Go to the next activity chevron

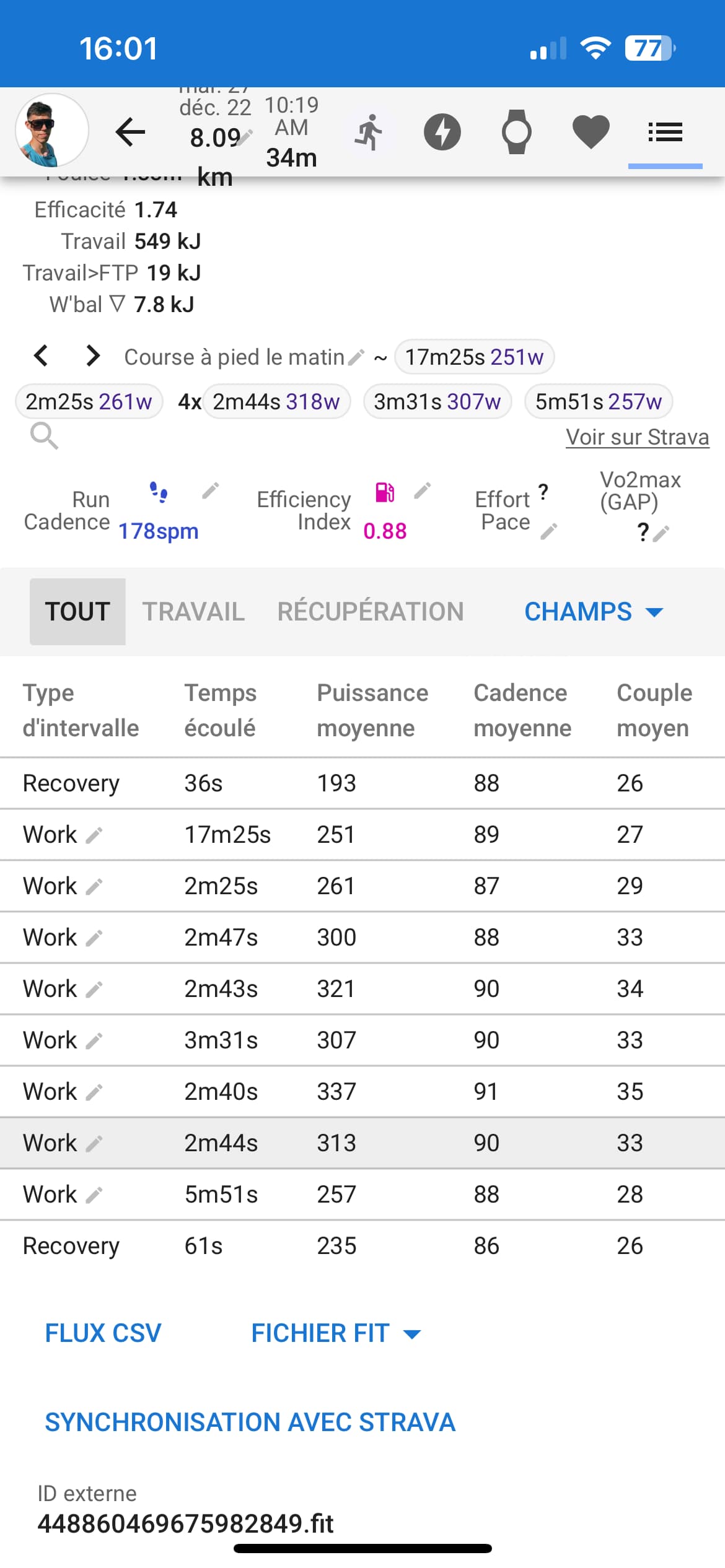[x=93, y=355]
